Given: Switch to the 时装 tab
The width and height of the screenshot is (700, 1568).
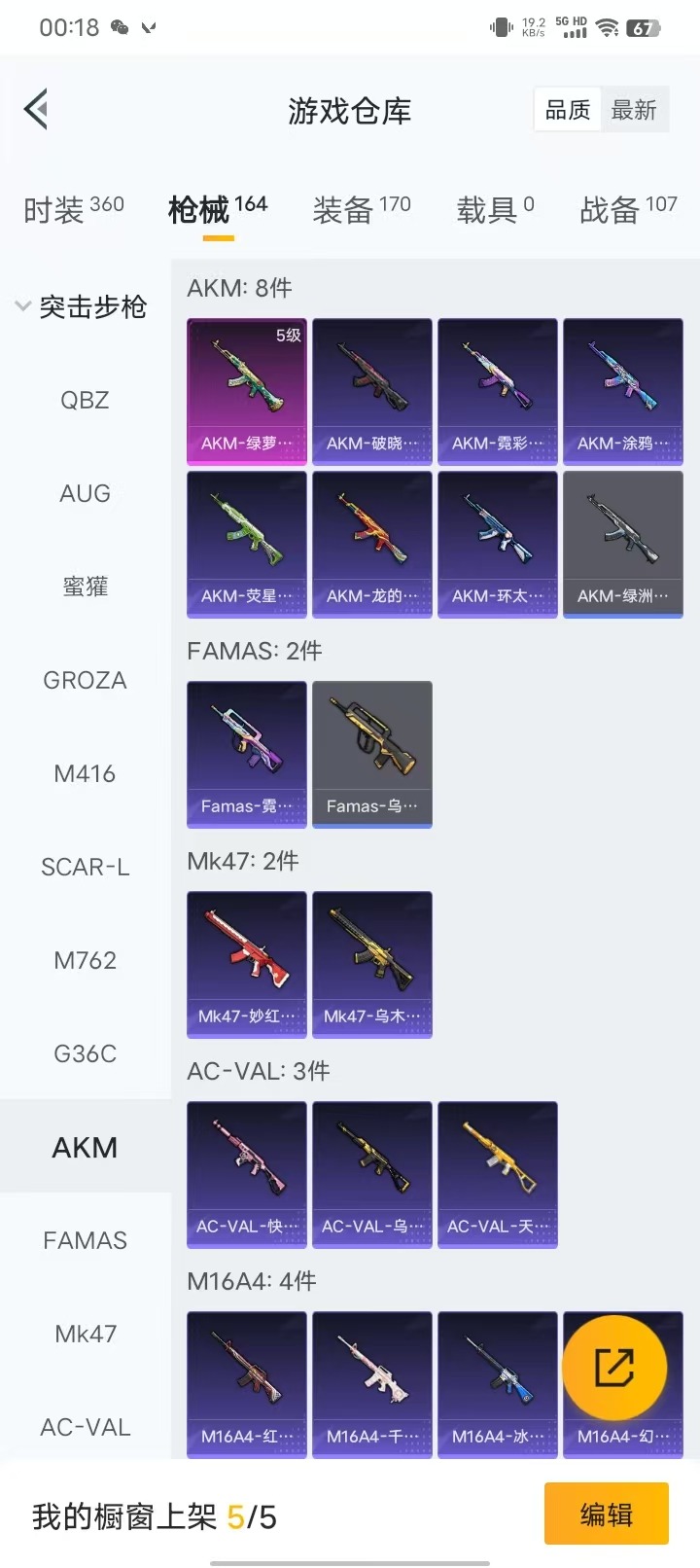Looking at the screenshot, I should [73, 209].
